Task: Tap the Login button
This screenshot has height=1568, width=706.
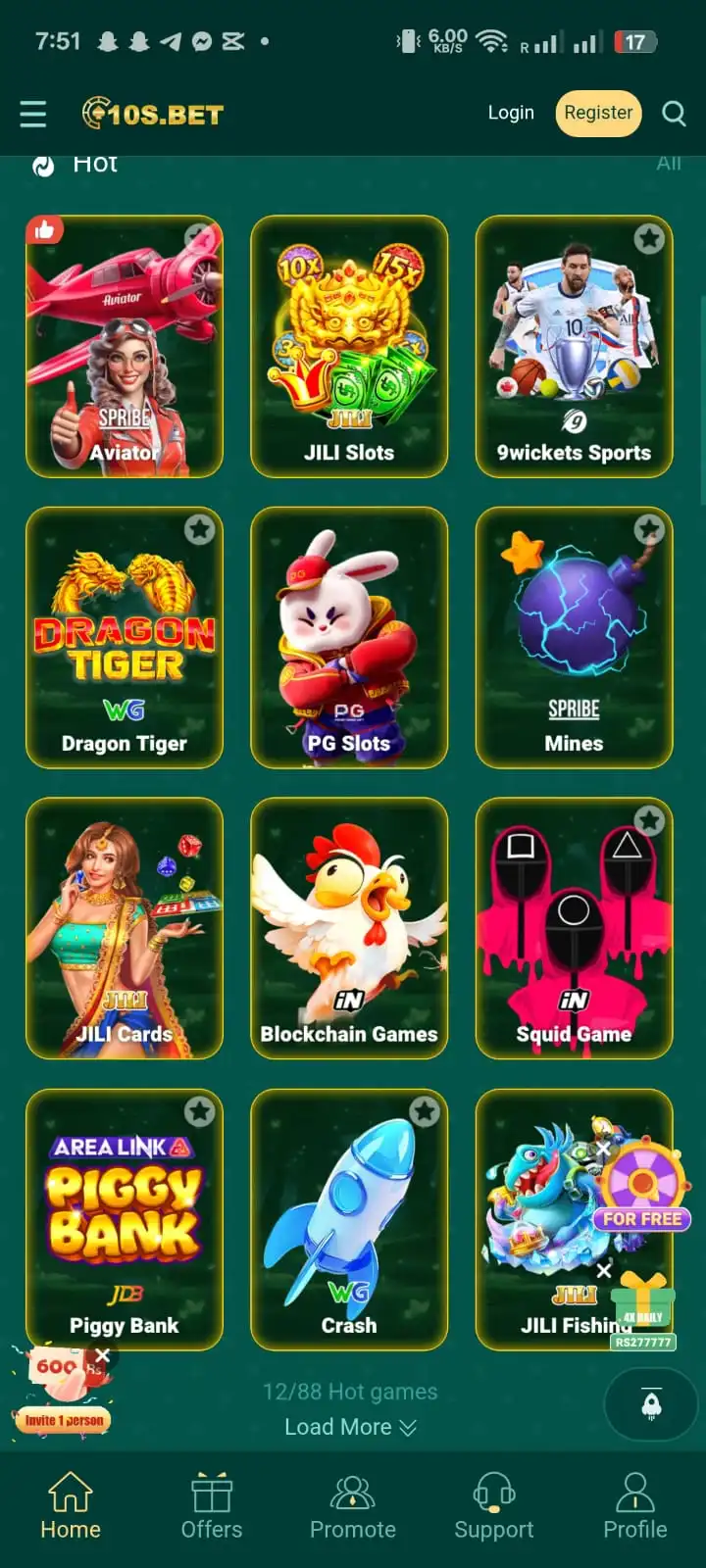Action: click(511, 113)
